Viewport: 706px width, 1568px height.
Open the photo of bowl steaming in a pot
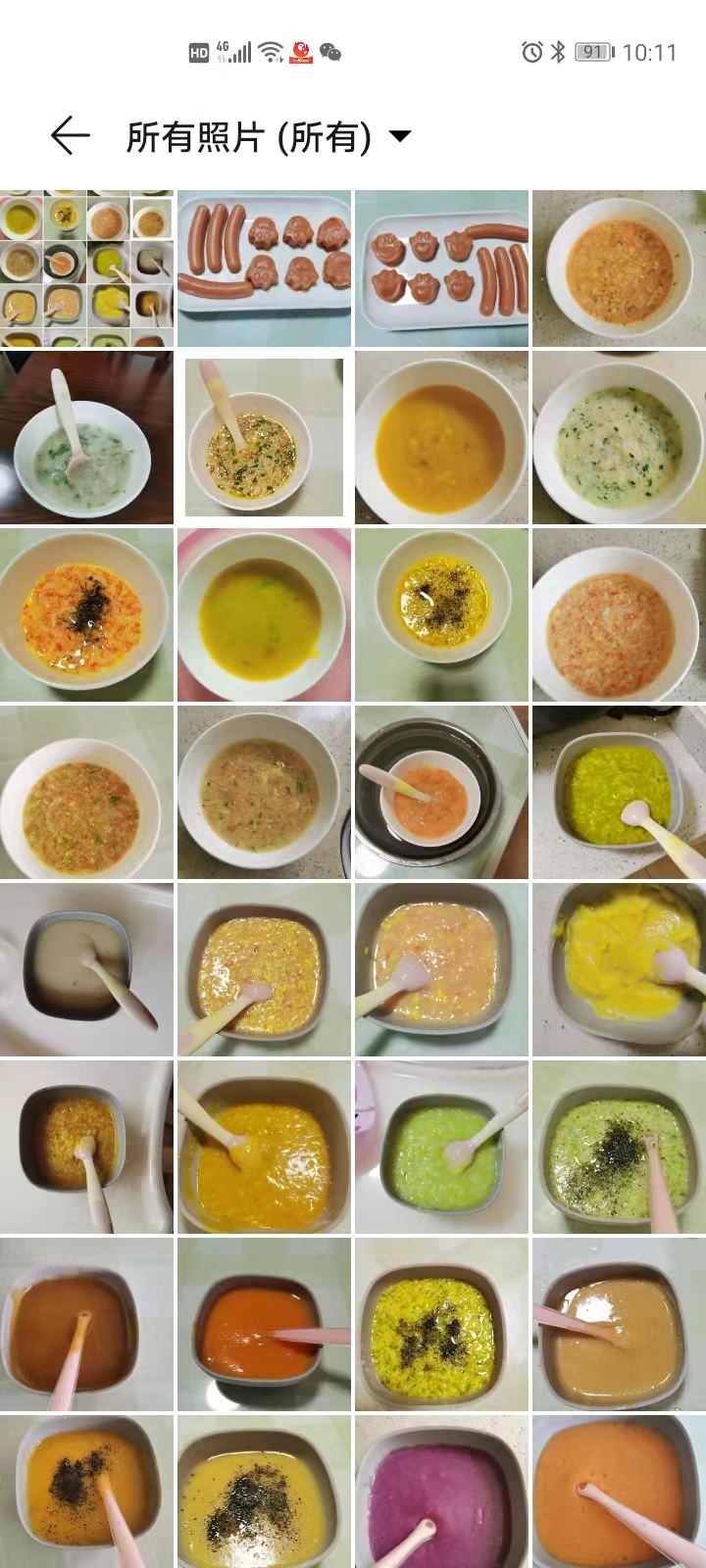[441, 792]
